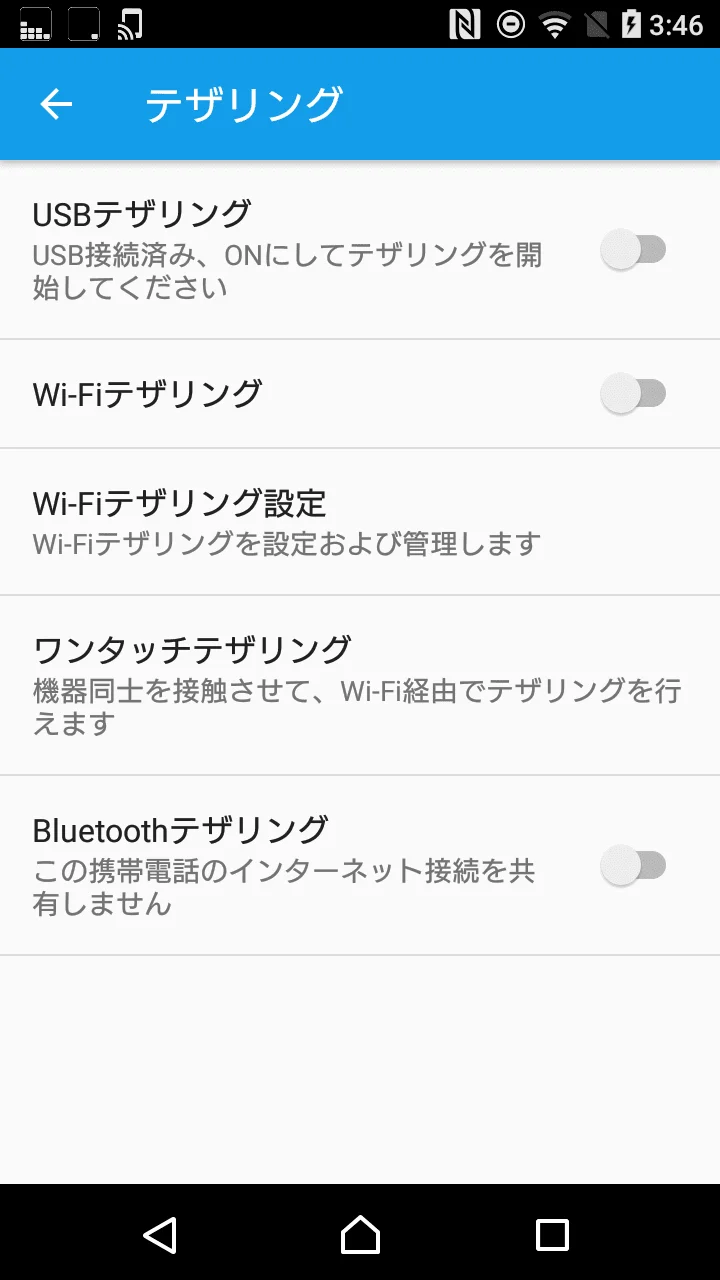
Task: Turn on the Wi-Fiテザリング switch
Action: 634,394
